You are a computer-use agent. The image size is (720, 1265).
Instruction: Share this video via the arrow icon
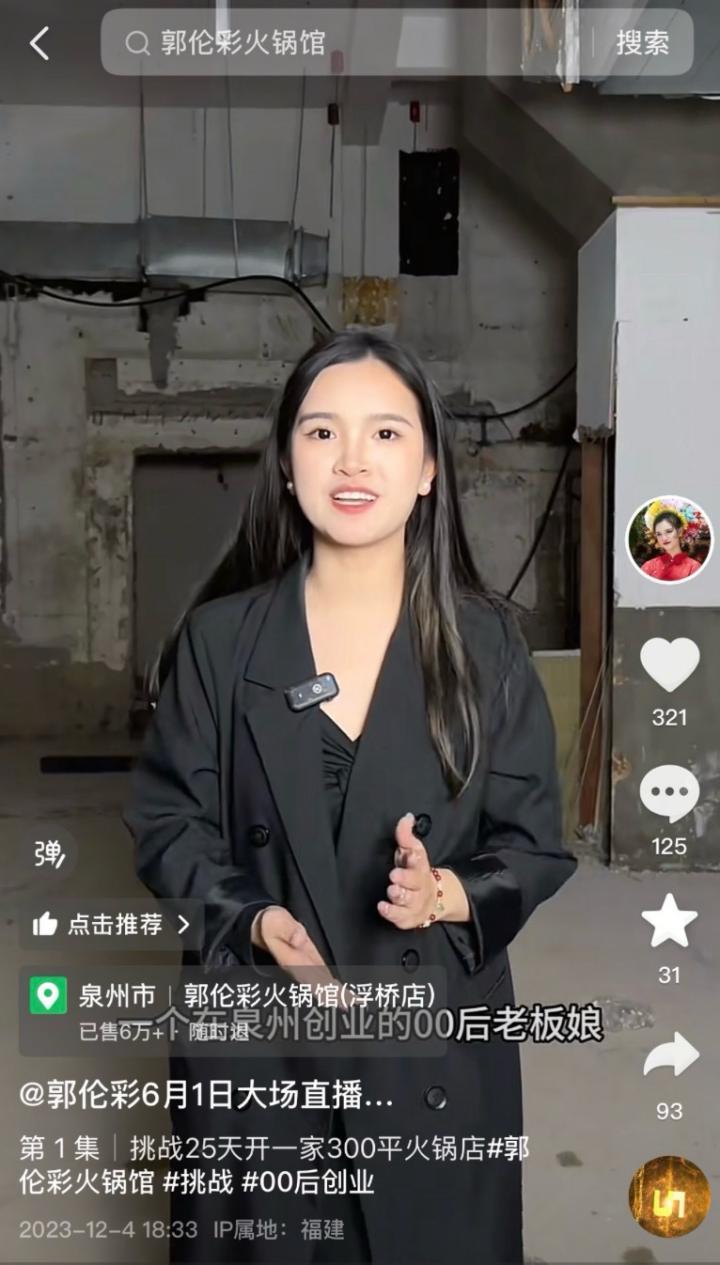click(x=669, y=1056)
